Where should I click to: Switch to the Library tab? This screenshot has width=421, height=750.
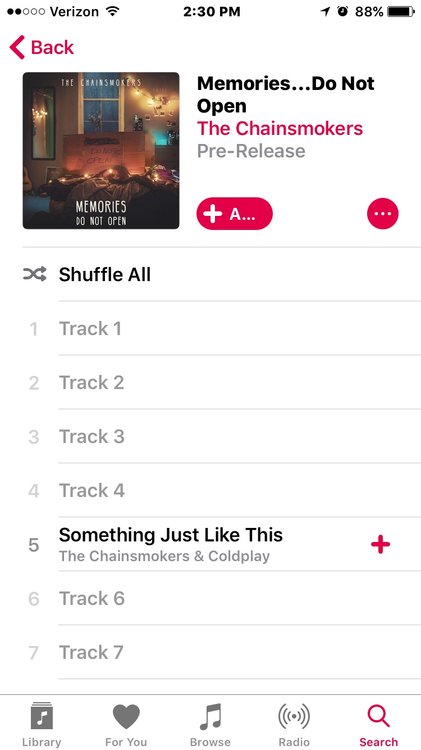(42, 724)
